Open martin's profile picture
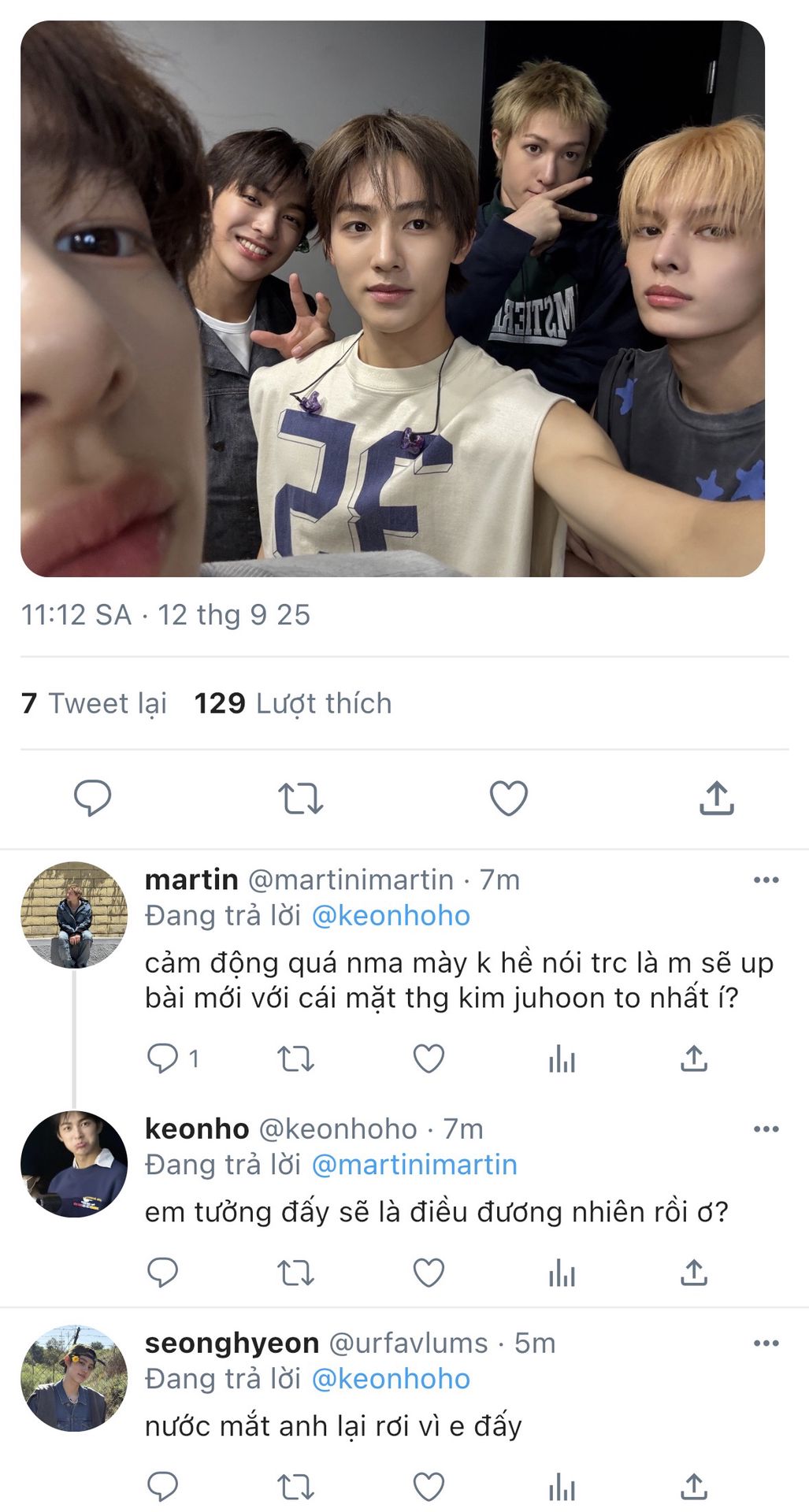Screen dimensions: 809x1512 click(74, 914)
